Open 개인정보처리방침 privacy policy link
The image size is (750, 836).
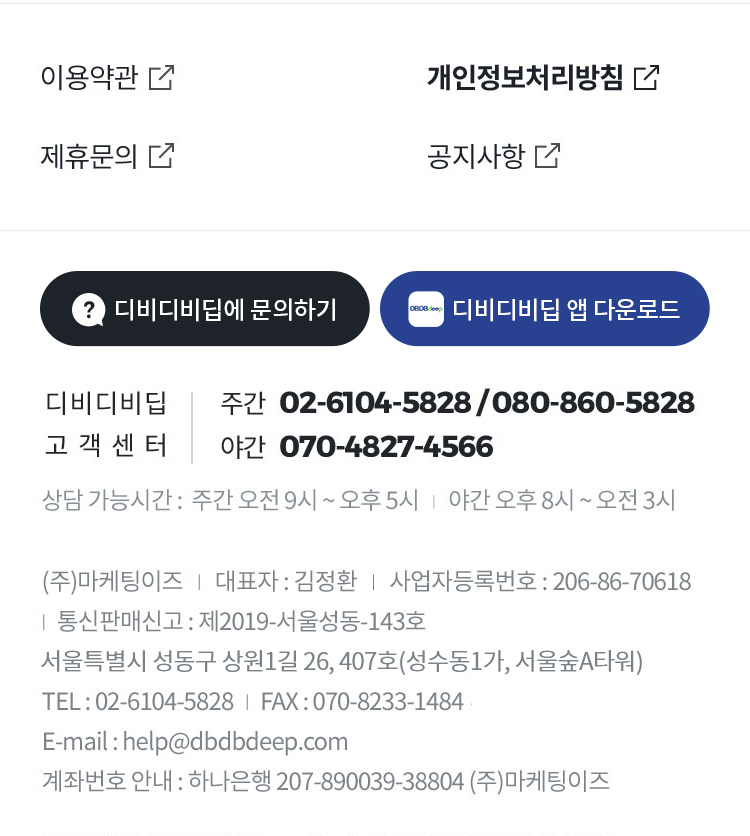pyautogui.click(x=542, y=77)
